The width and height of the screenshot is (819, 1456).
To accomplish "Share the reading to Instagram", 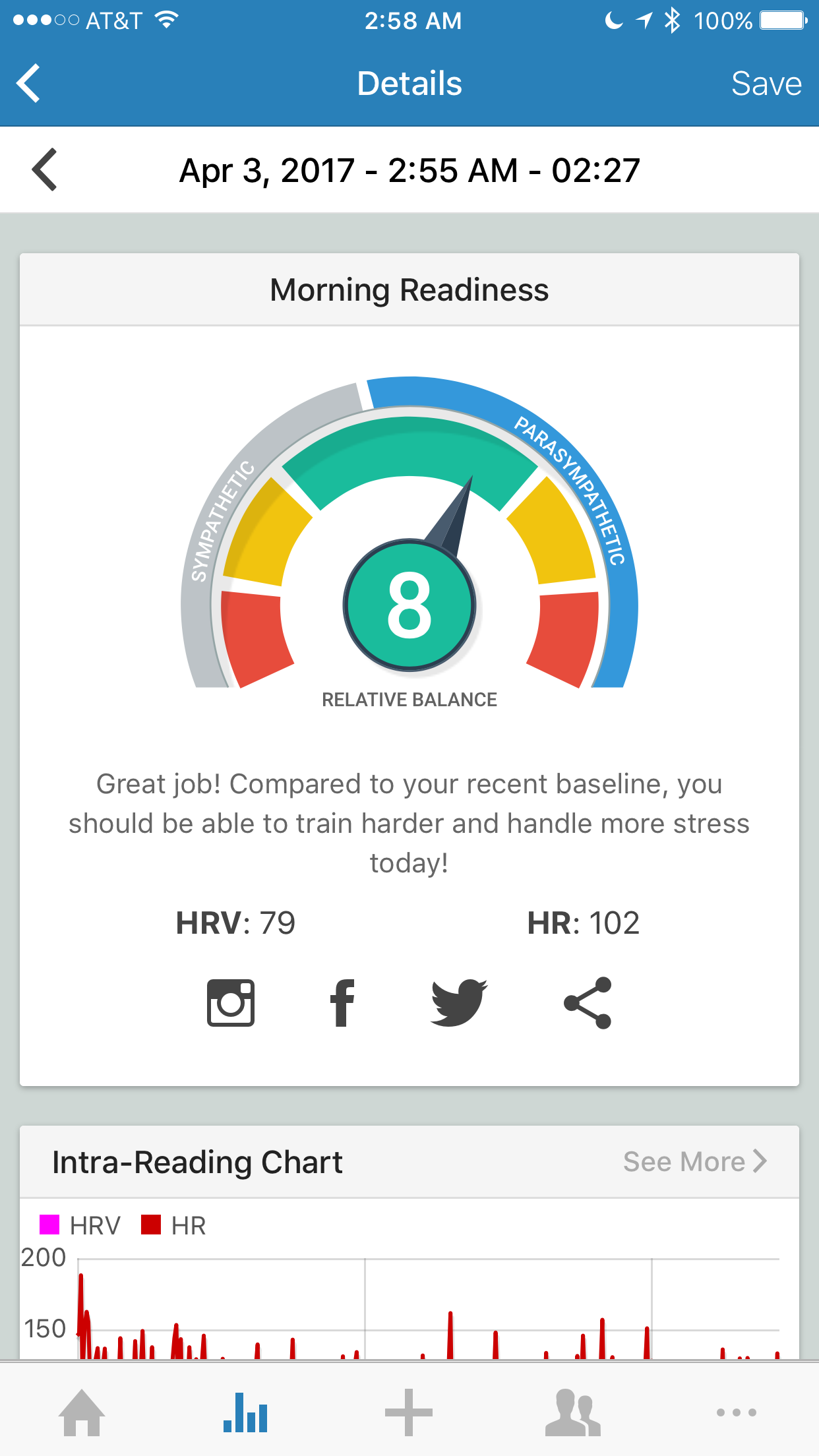I will [231, 1002].
